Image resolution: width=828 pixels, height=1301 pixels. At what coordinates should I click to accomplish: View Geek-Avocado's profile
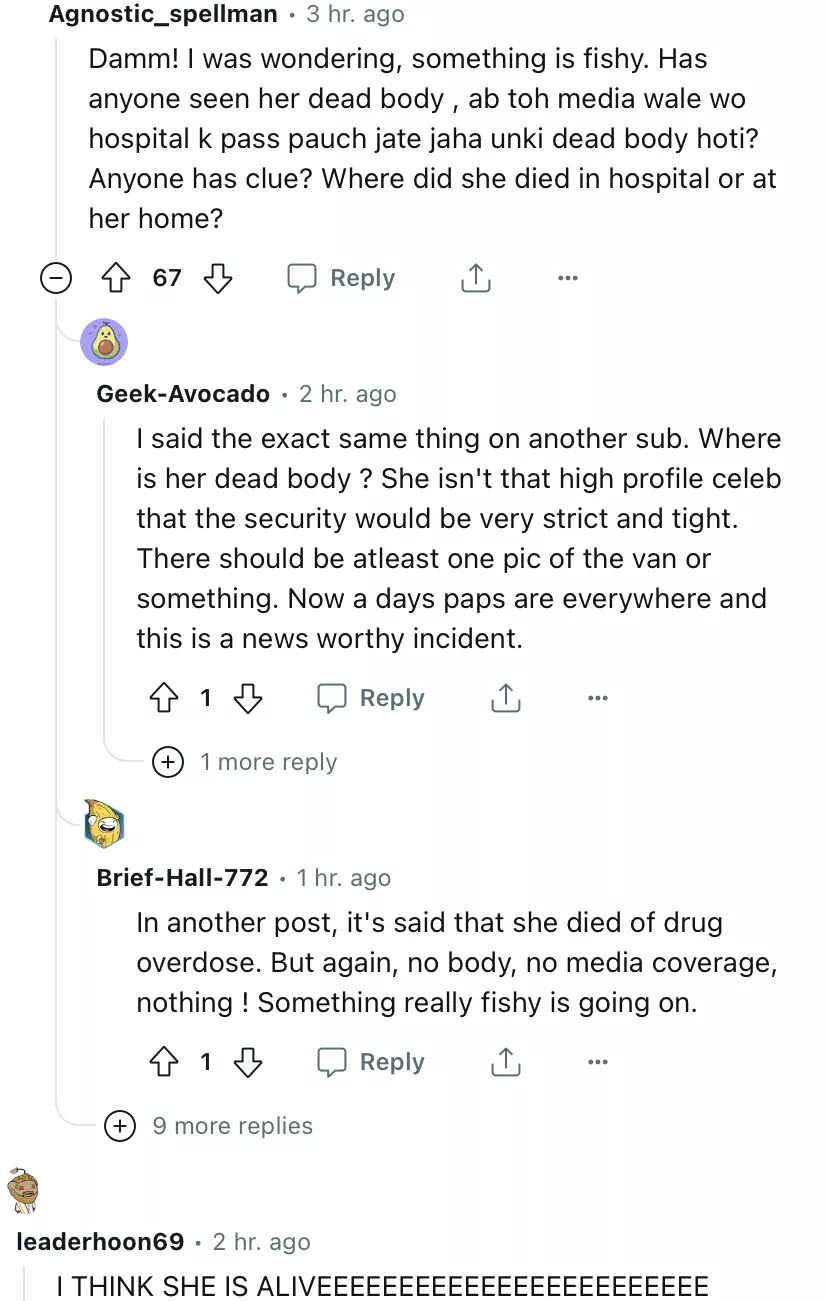(183, 394)
